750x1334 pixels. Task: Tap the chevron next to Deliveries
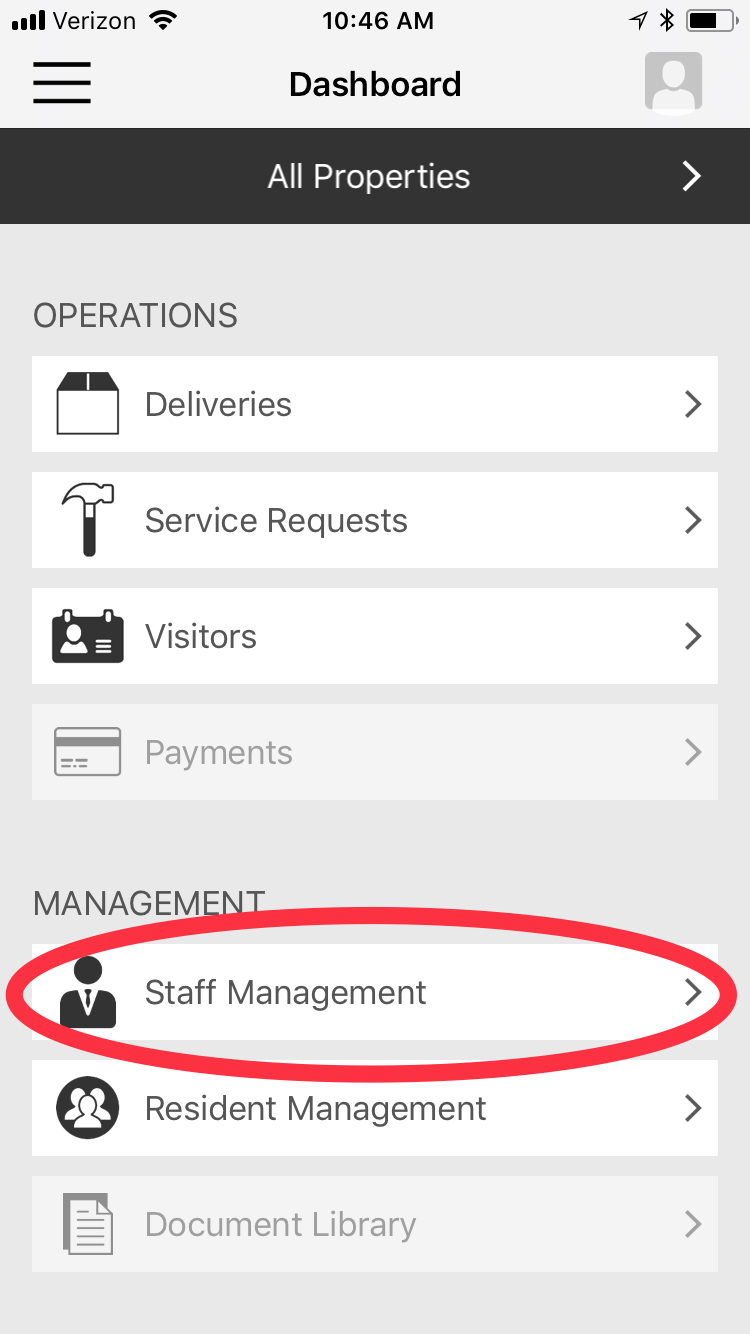pyautogui.click(x=692, y=404)
